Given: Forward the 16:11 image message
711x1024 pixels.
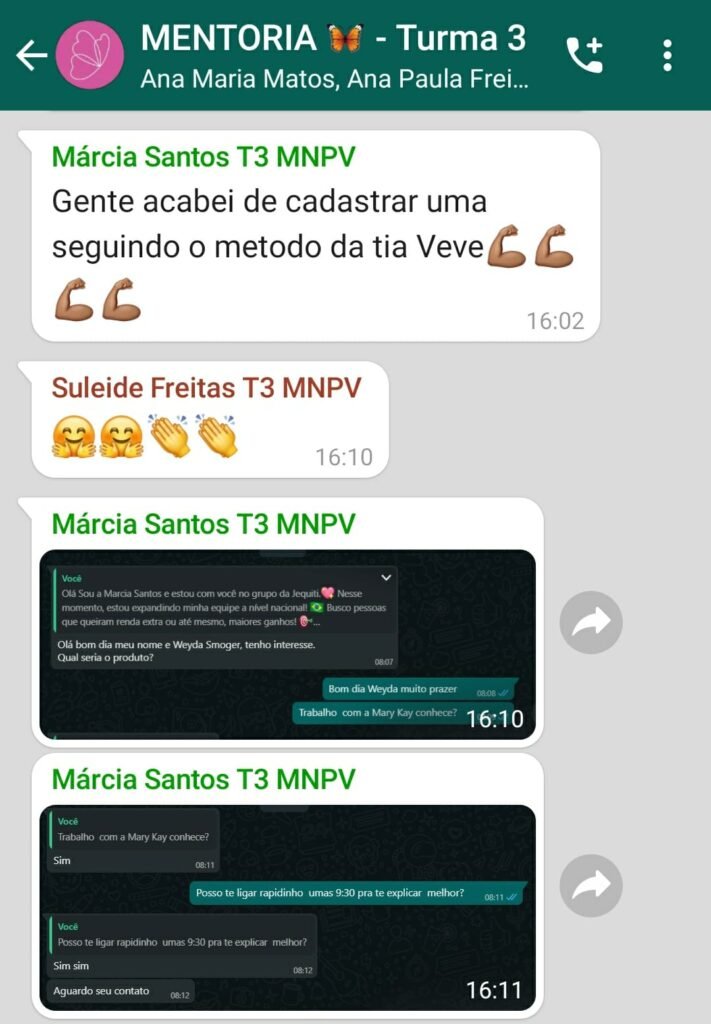Looking at the screenshot, I should click(591, 885).
